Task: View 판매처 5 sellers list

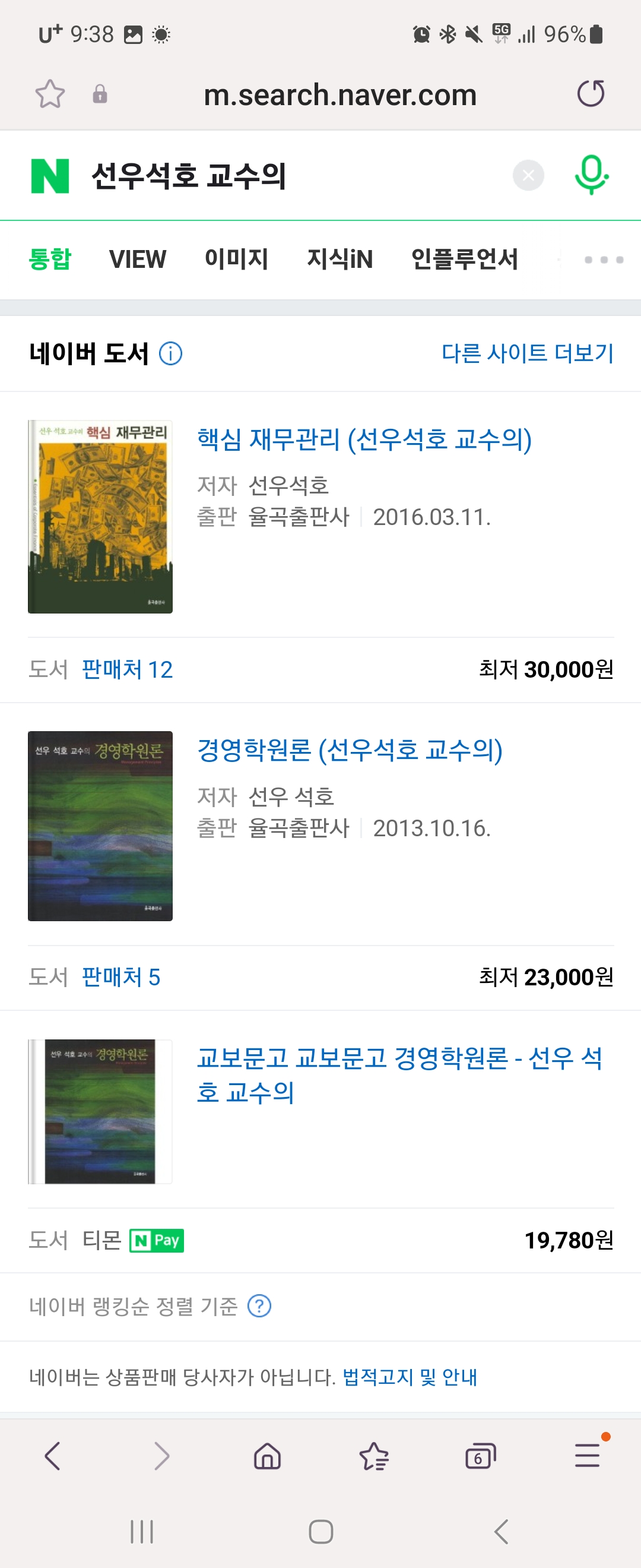Action: pyautogui.click(x=121, y=977)
